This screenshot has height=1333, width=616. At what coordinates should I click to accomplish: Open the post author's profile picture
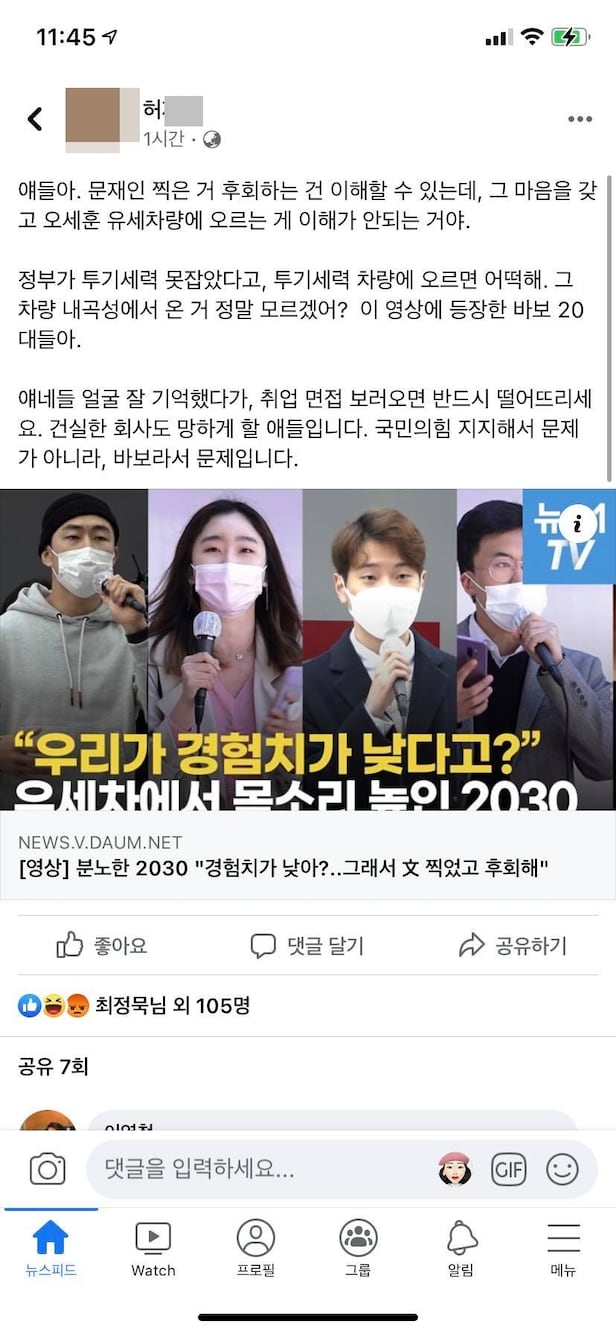(101, 119)
